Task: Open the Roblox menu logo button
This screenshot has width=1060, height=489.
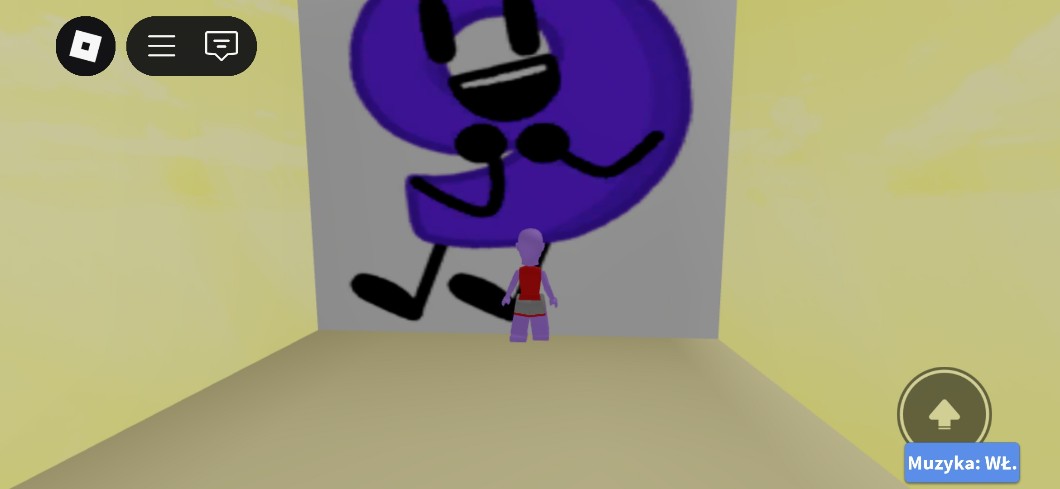Action: (x=85, y=46)
